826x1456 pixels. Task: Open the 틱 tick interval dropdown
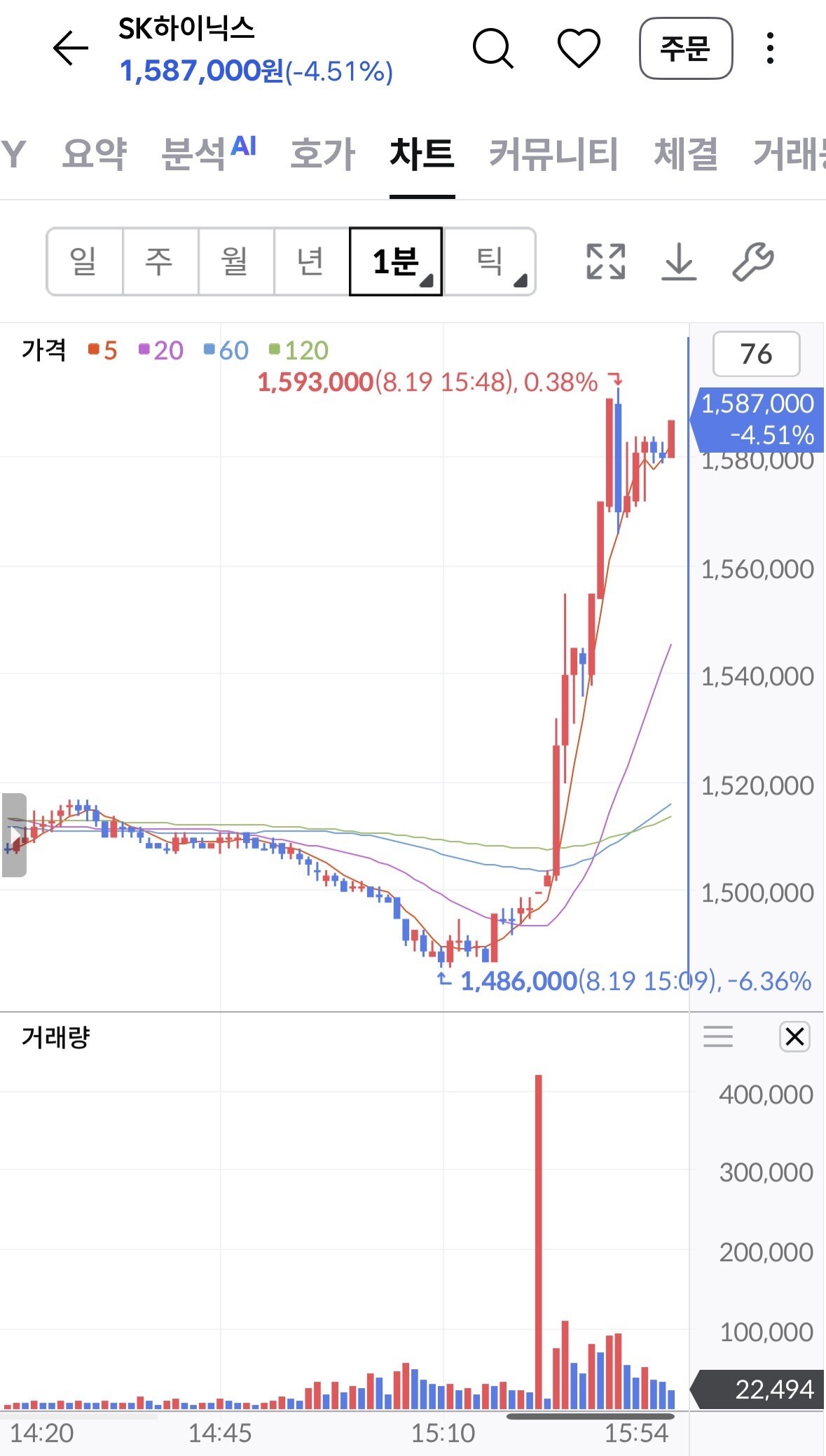490,261
